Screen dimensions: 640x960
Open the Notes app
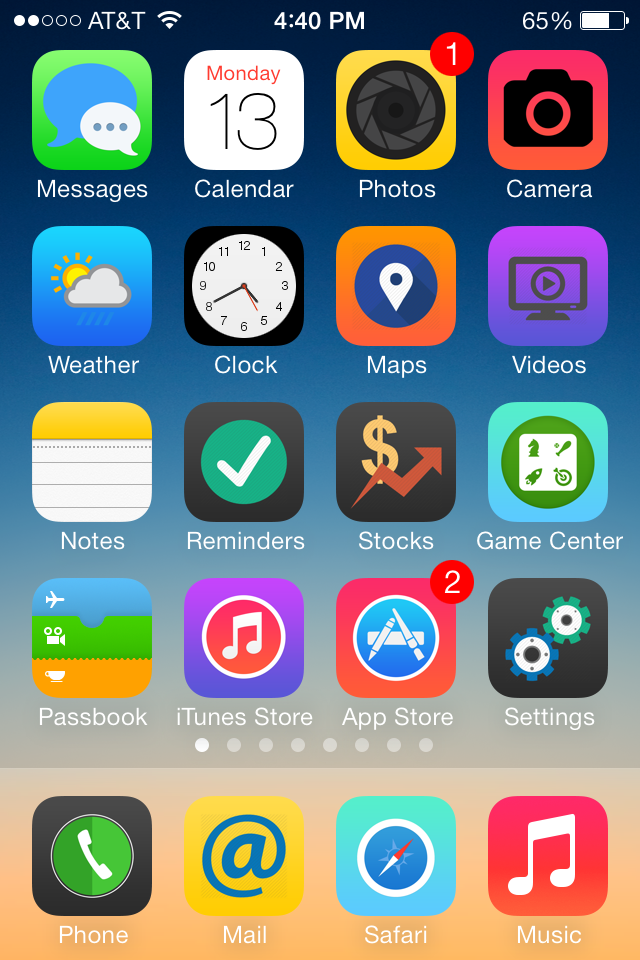click(92, 462)
